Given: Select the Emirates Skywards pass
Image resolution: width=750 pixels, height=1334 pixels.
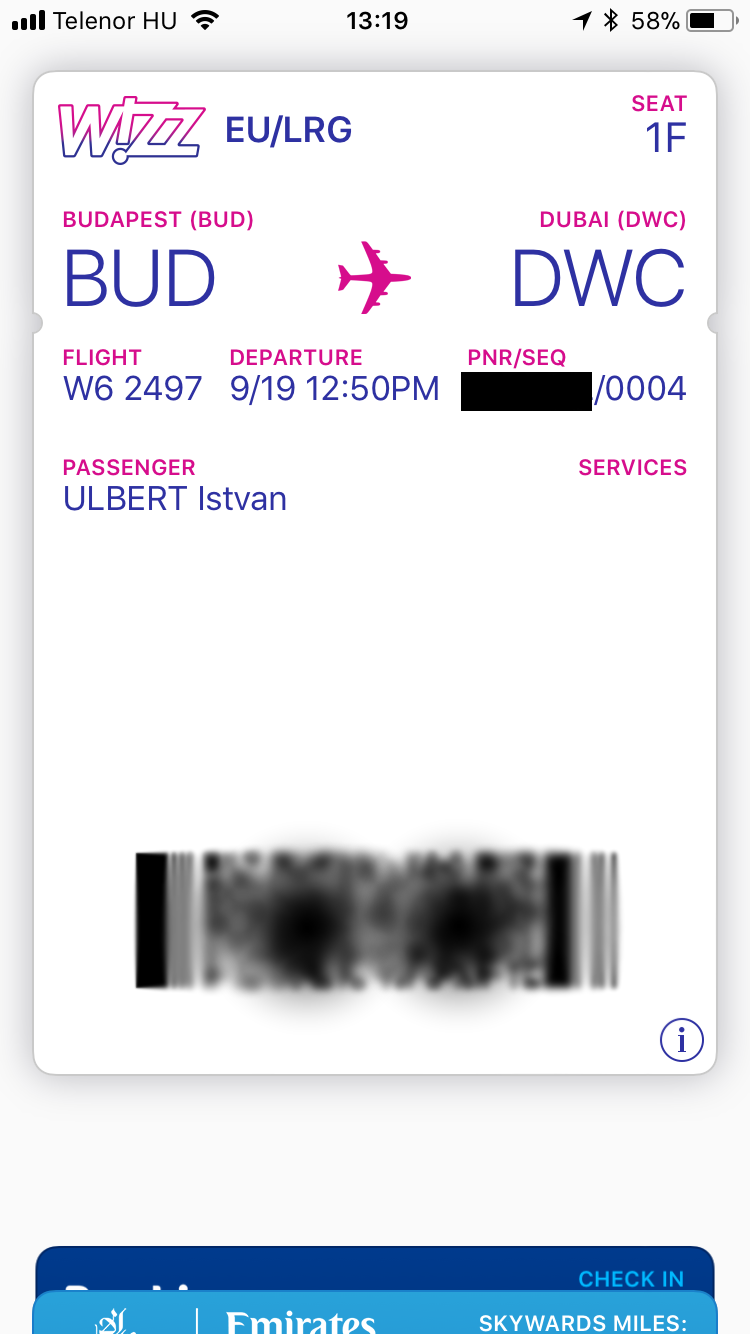Looking at the screenshot, I should [x=375, y=1318].
